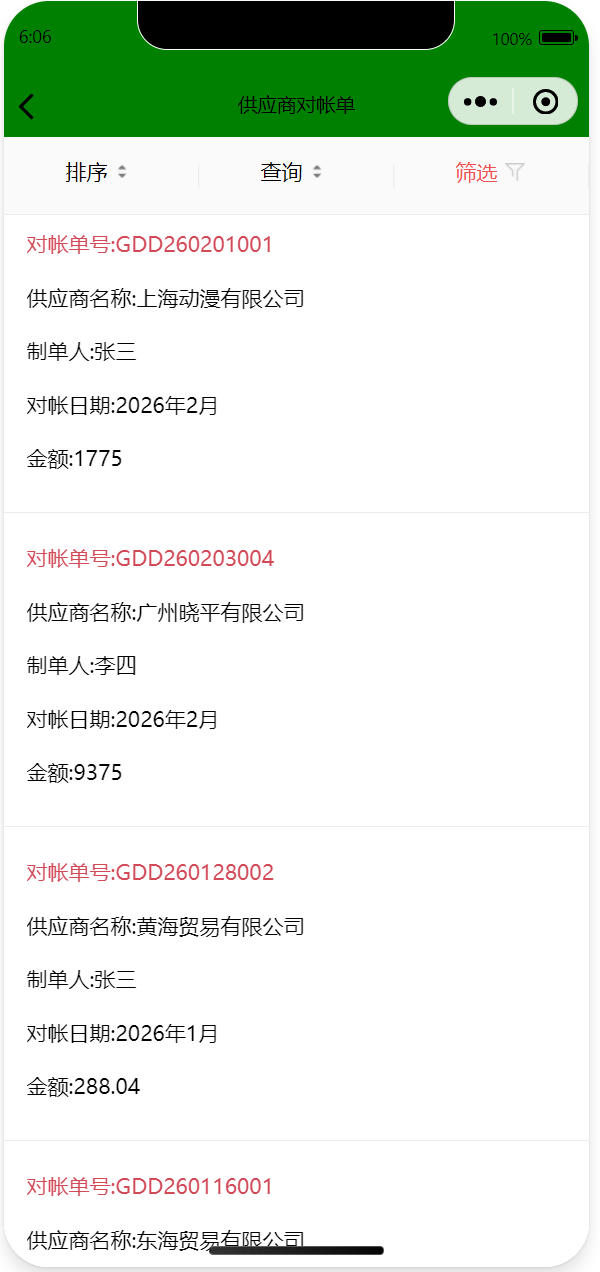
Task: Expand the 排序 sort dropdown
Action: (x=97, y=173)
